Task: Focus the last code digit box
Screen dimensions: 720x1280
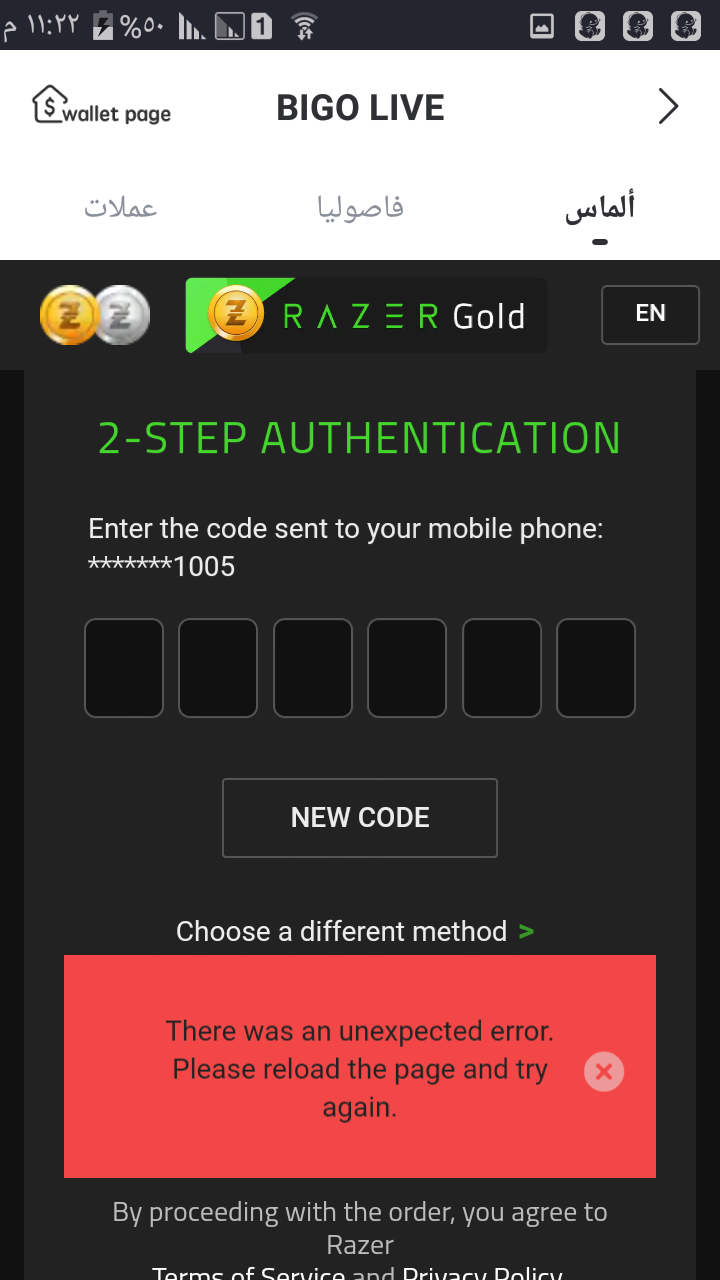Action: point(596,668)
